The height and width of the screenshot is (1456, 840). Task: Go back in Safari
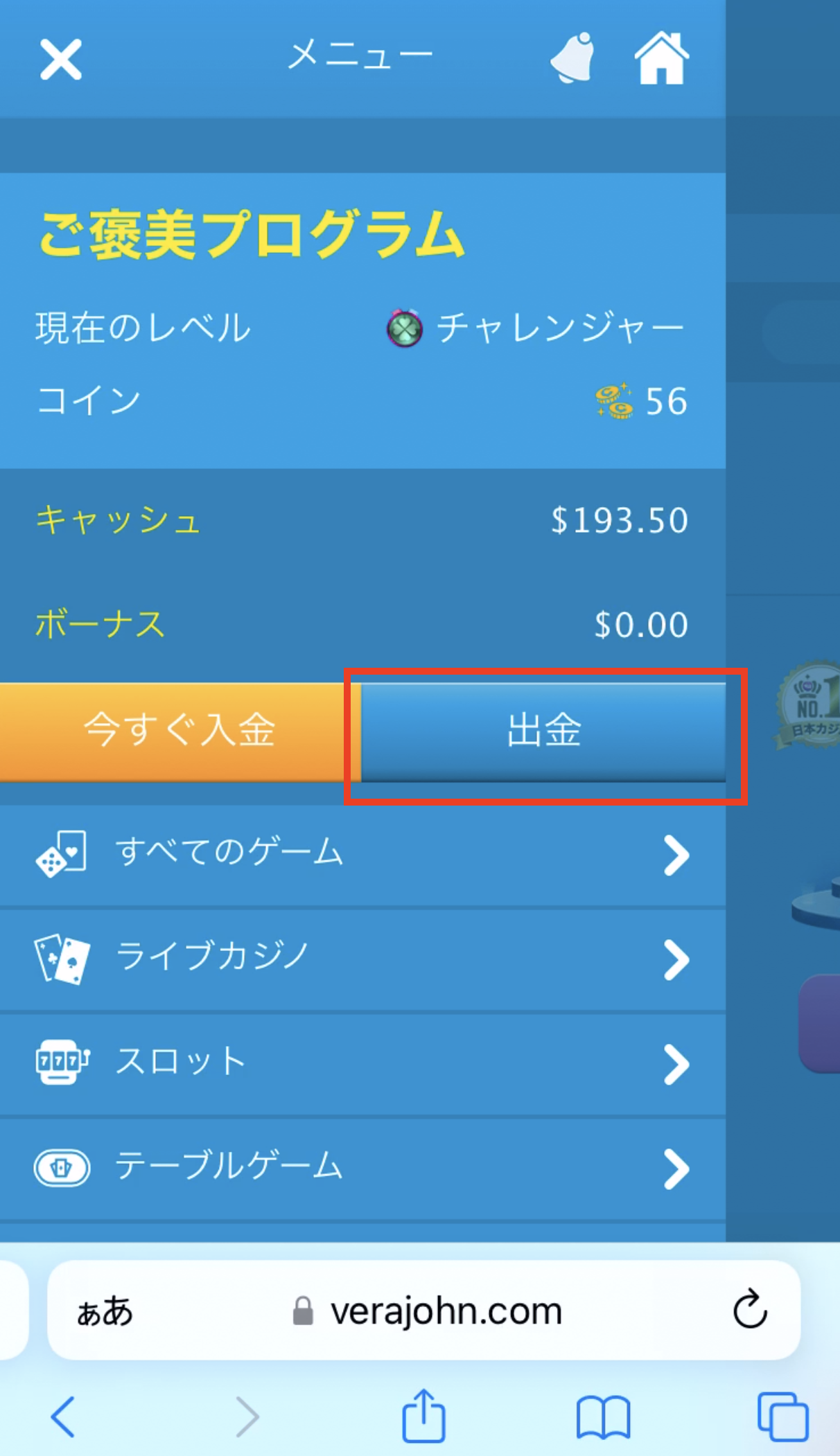[x=63, y=1417]
